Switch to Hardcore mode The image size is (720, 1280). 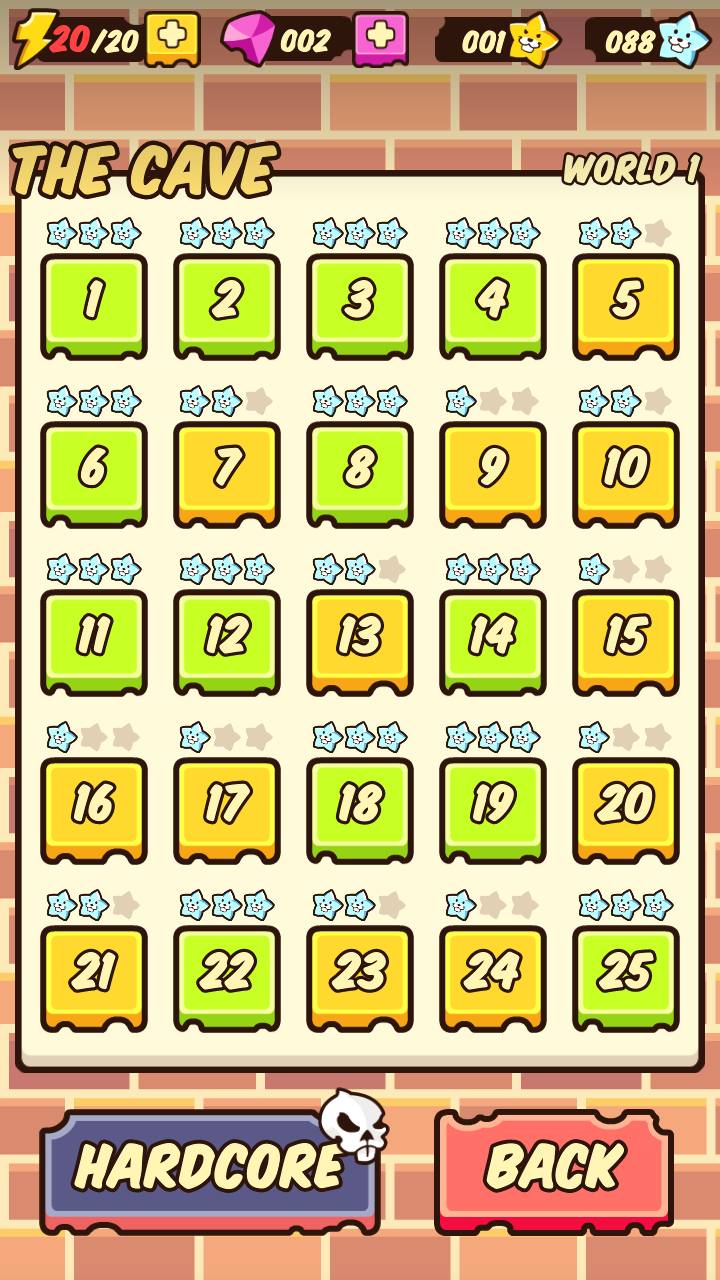[x=210, y=1168]
